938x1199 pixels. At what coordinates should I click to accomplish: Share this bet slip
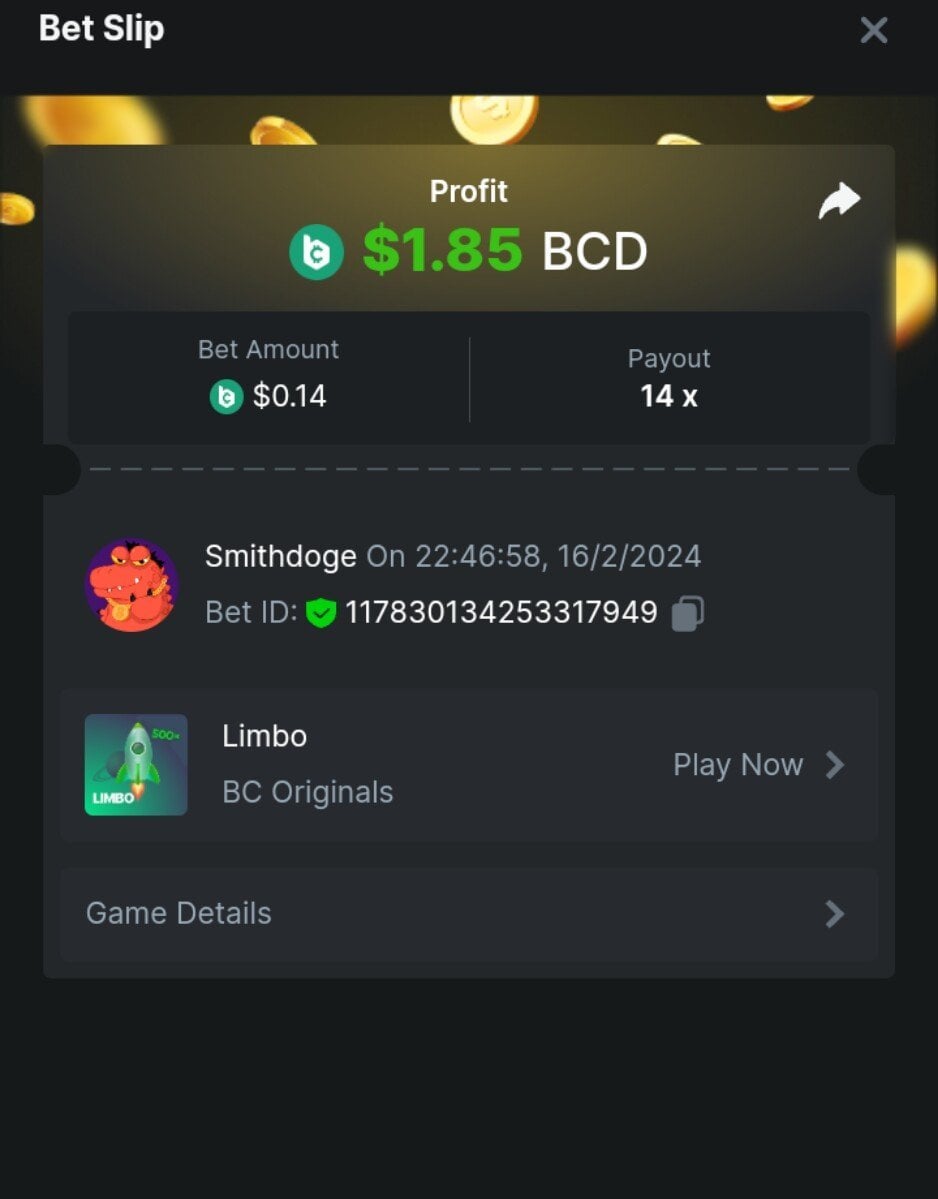pyautogui.click(x=839, y=201)
